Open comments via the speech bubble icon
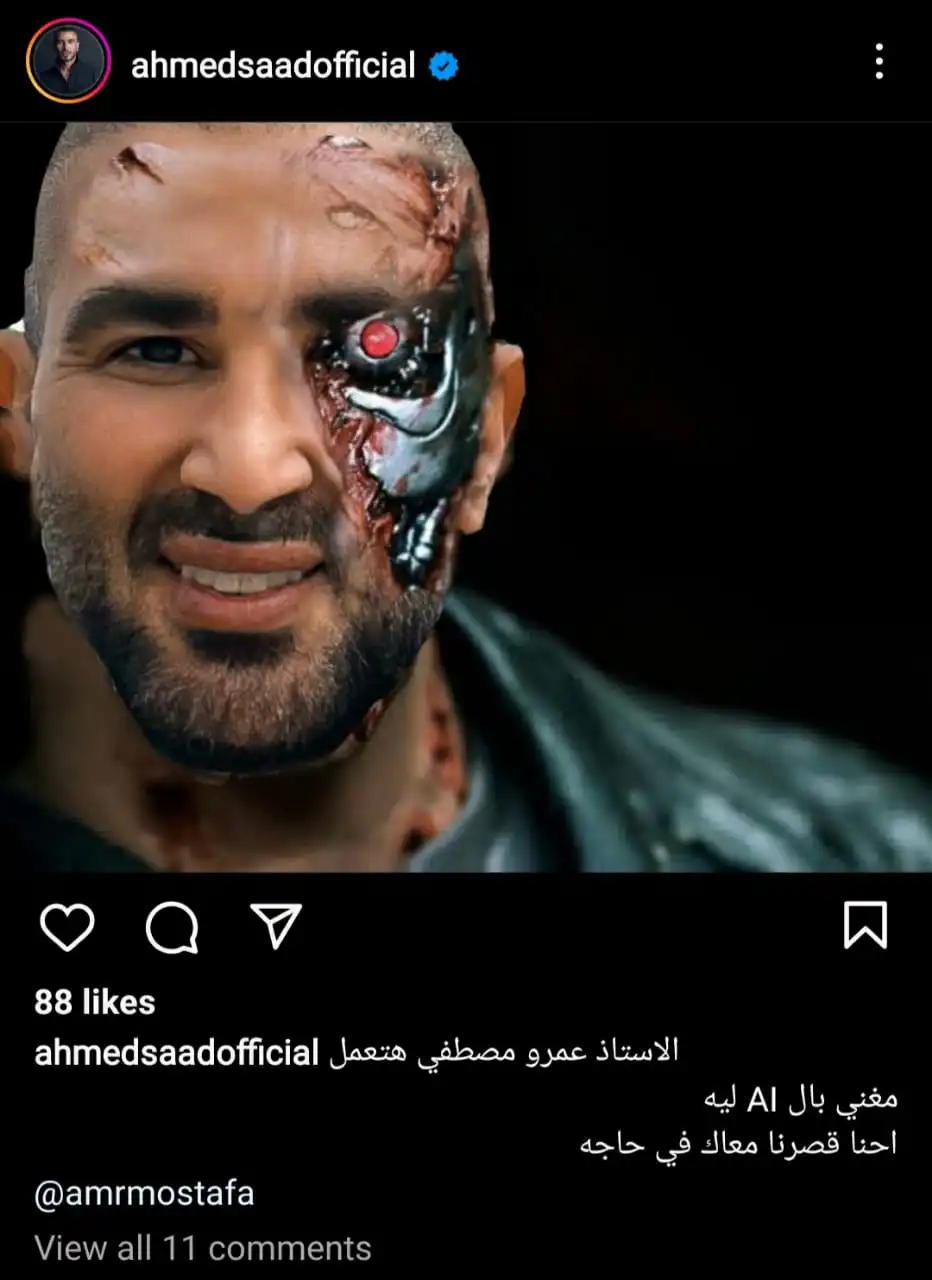 [171, 928]
